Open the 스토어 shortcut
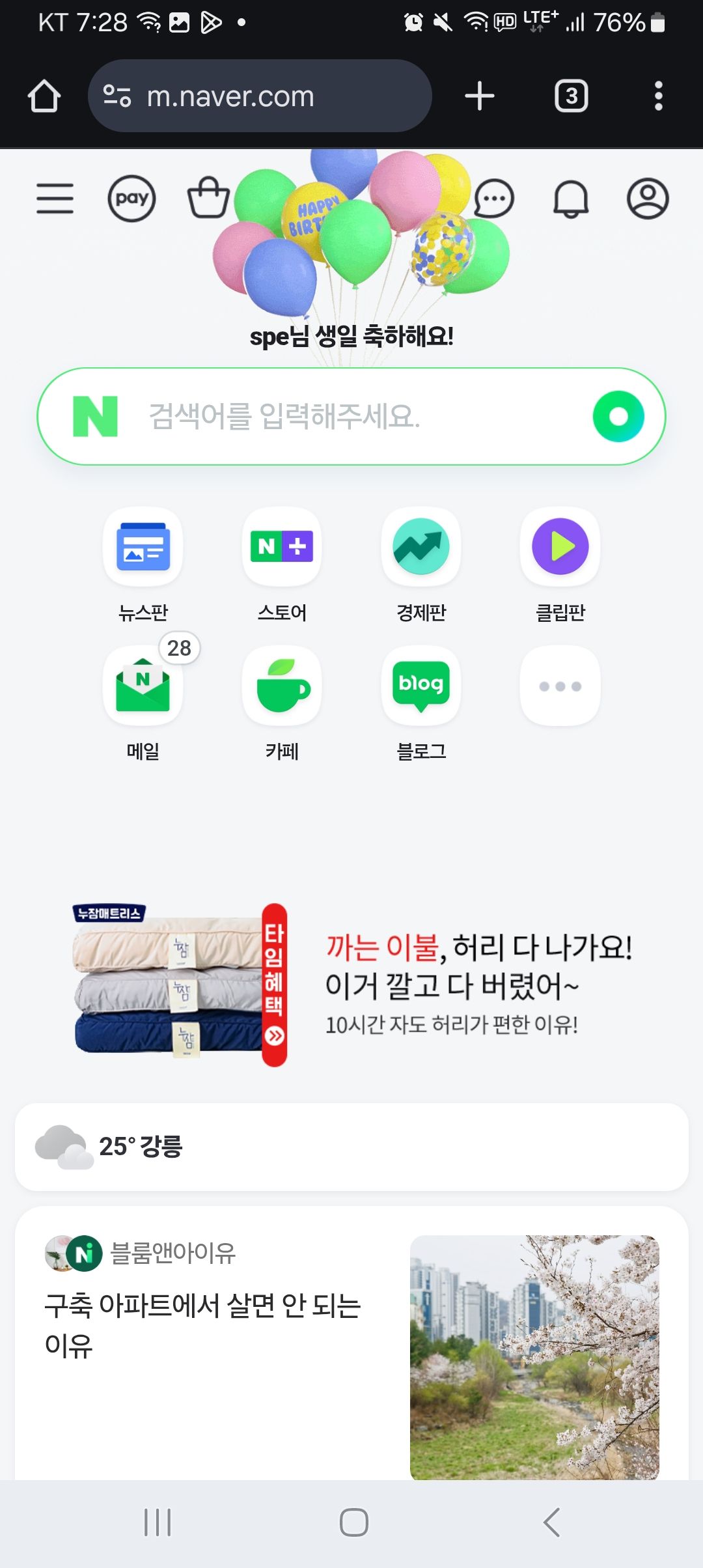 point(282,547)
